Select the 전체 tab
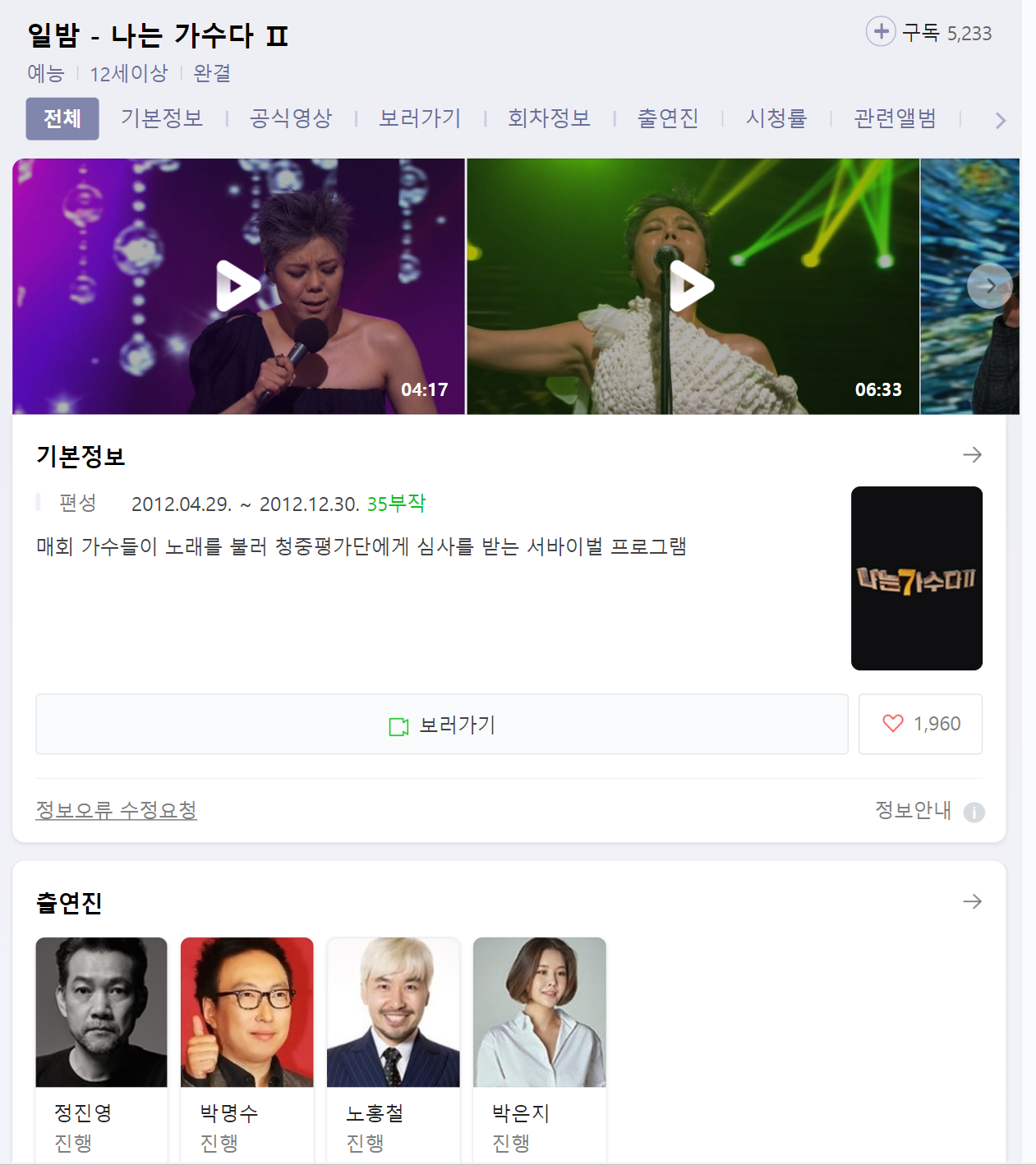Image resolution: width=1036 pixels, height=1165 pixels. click(62, 118)
